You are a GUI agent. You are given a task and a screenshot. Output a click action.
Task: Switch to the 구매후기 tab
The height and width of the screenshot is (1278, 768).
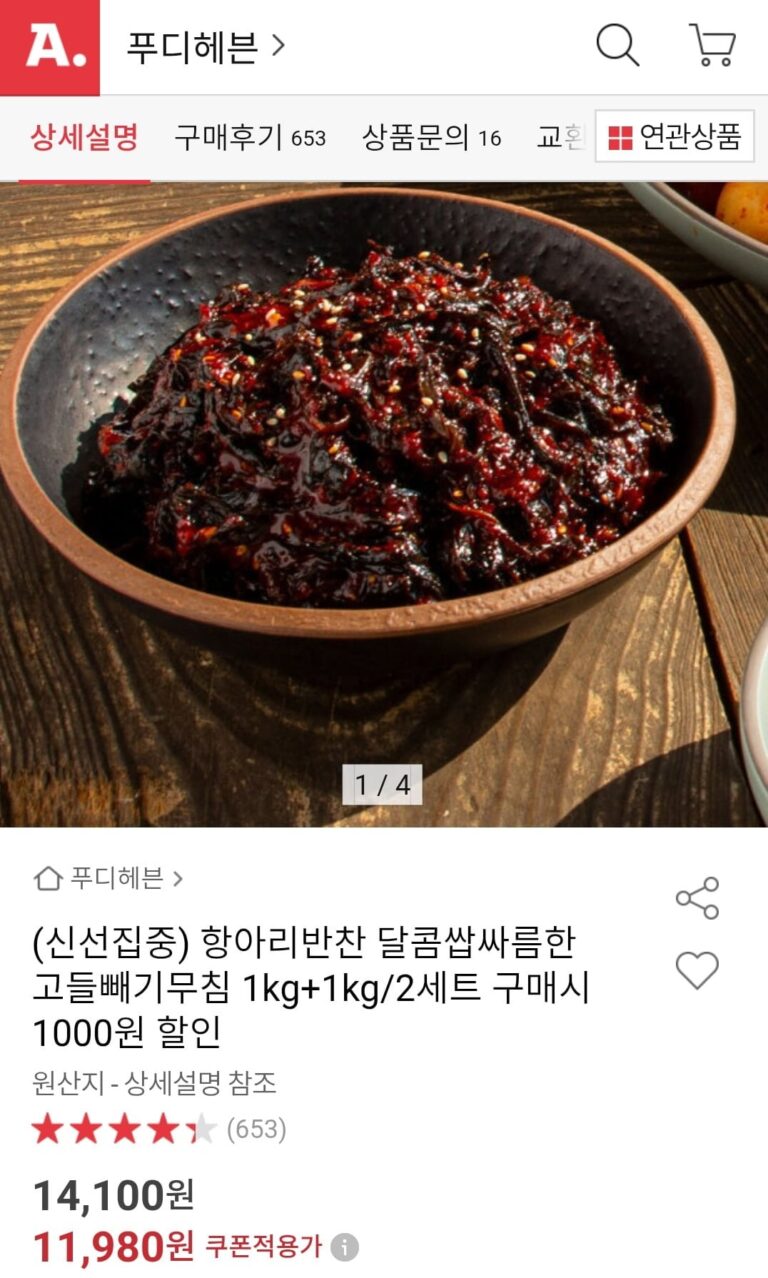250,138
